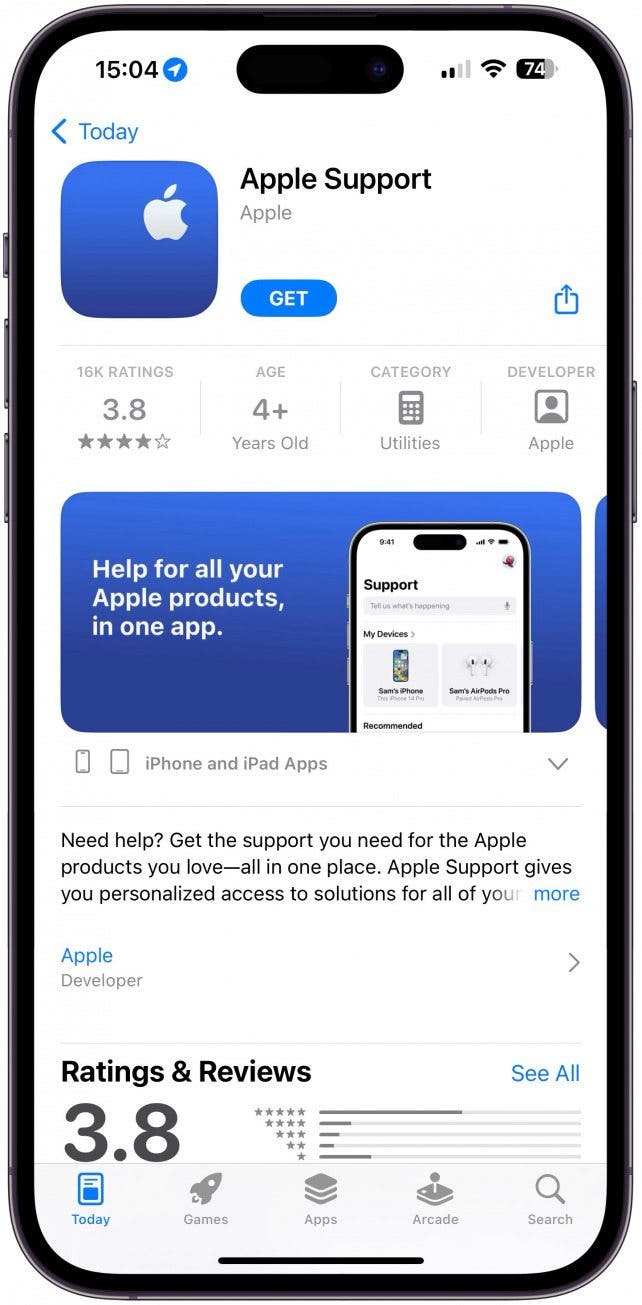Switch to the Games tab
Screen dimensions: 642x1305
(x=206, y=1199)
